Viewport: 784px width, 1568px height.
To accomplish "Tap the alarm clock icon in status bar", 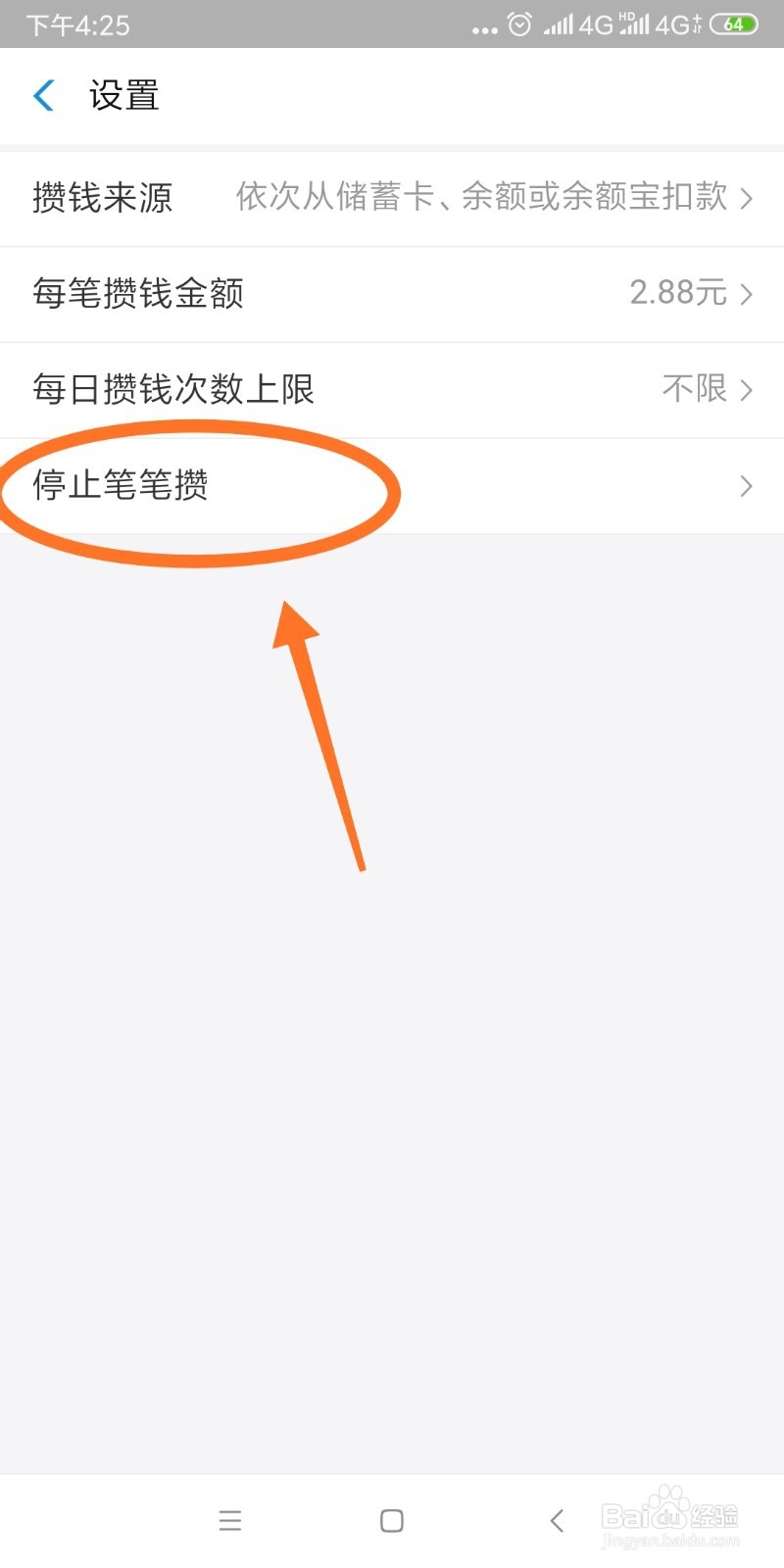I will coord(518,24).
